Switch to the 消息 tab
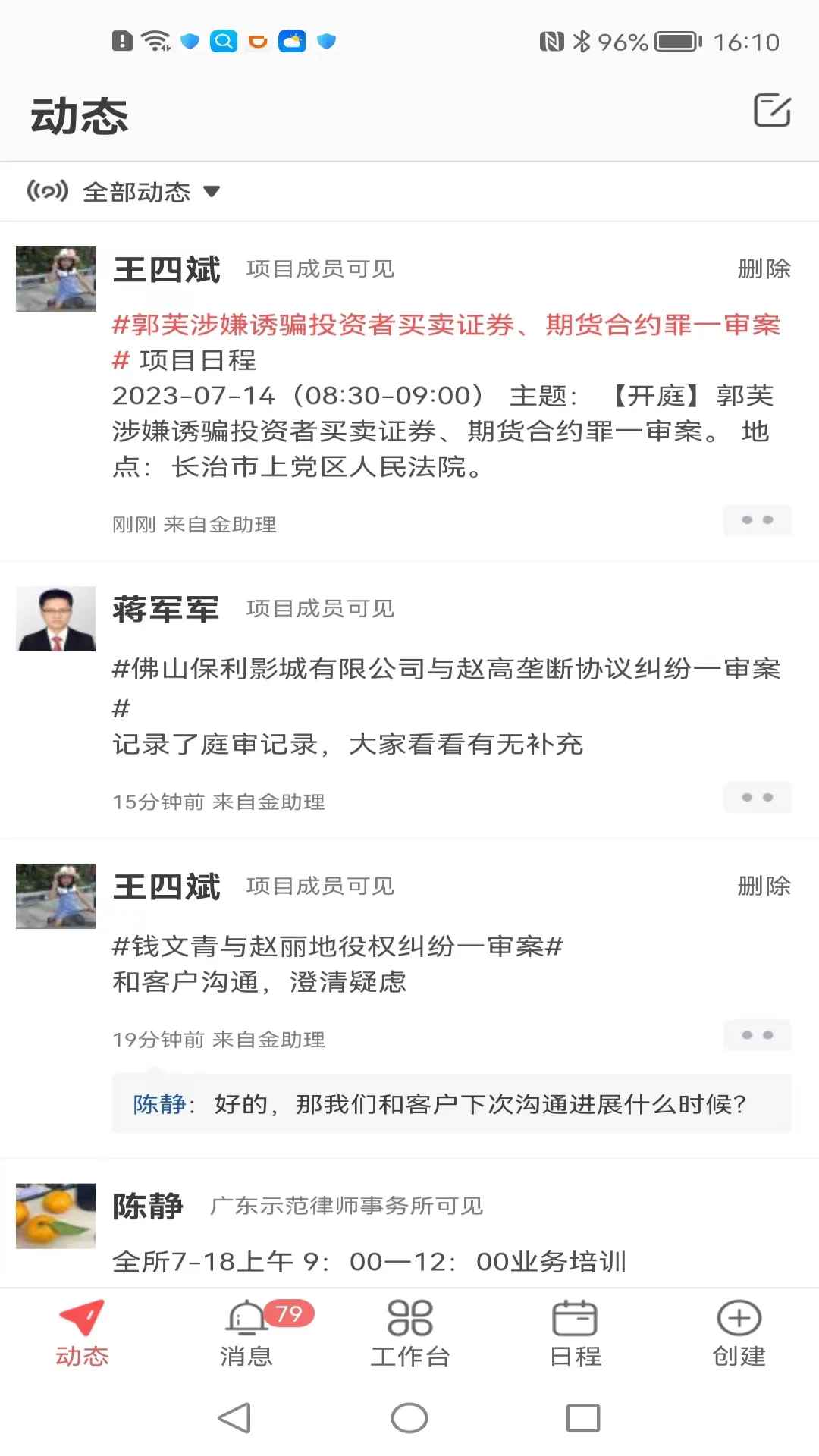This screenshot has height=1456, width=819. (246, 1335)
